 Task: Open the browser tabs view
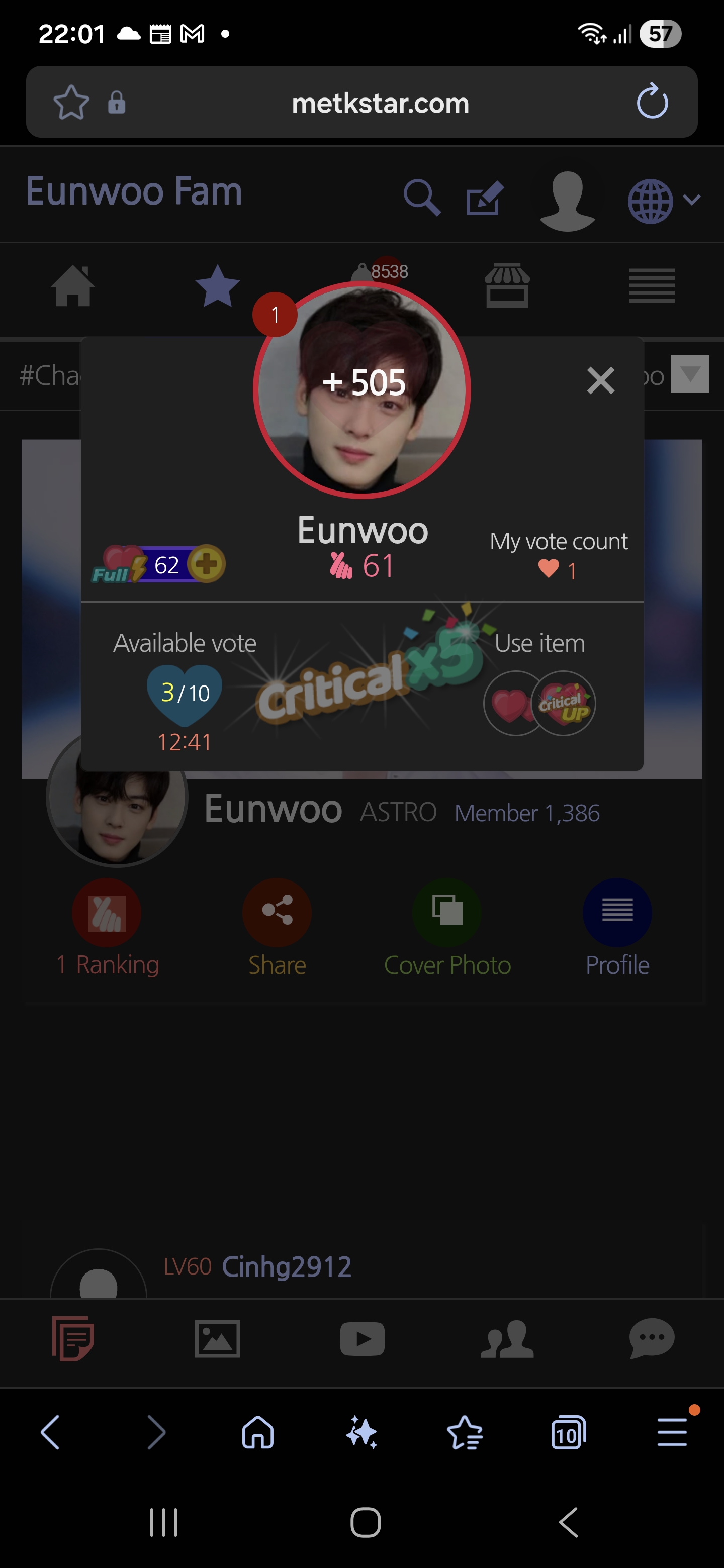coord(568,1433)
